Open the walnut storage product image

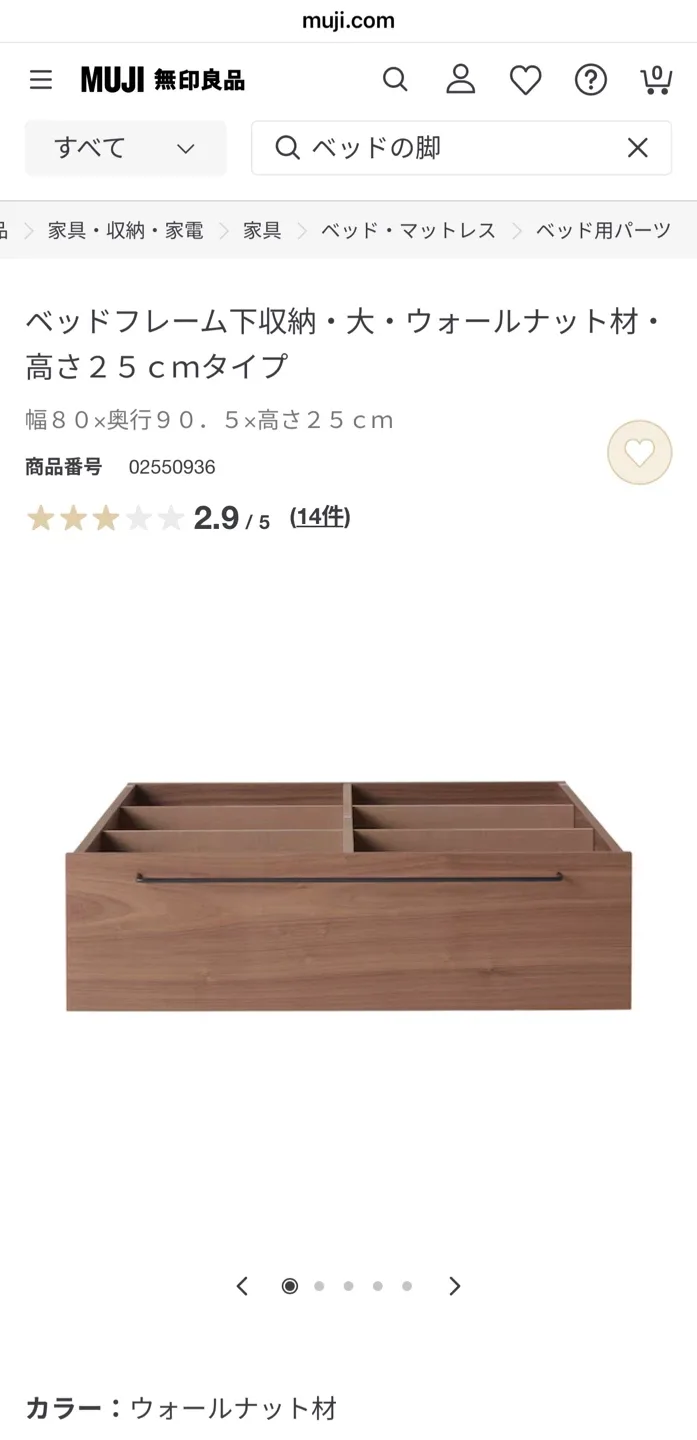(348, 895)
